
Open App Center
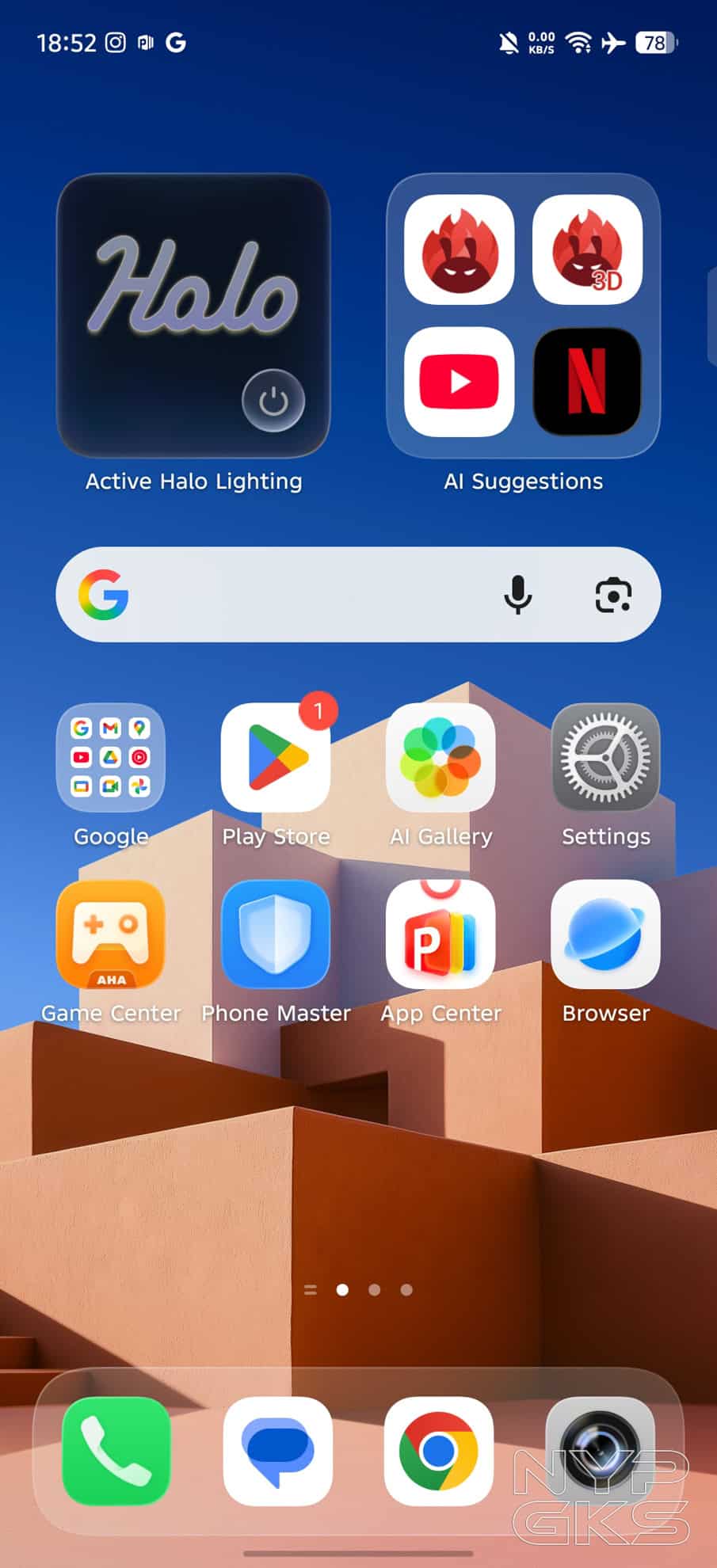pyautogui.click(x=440, y=935)
